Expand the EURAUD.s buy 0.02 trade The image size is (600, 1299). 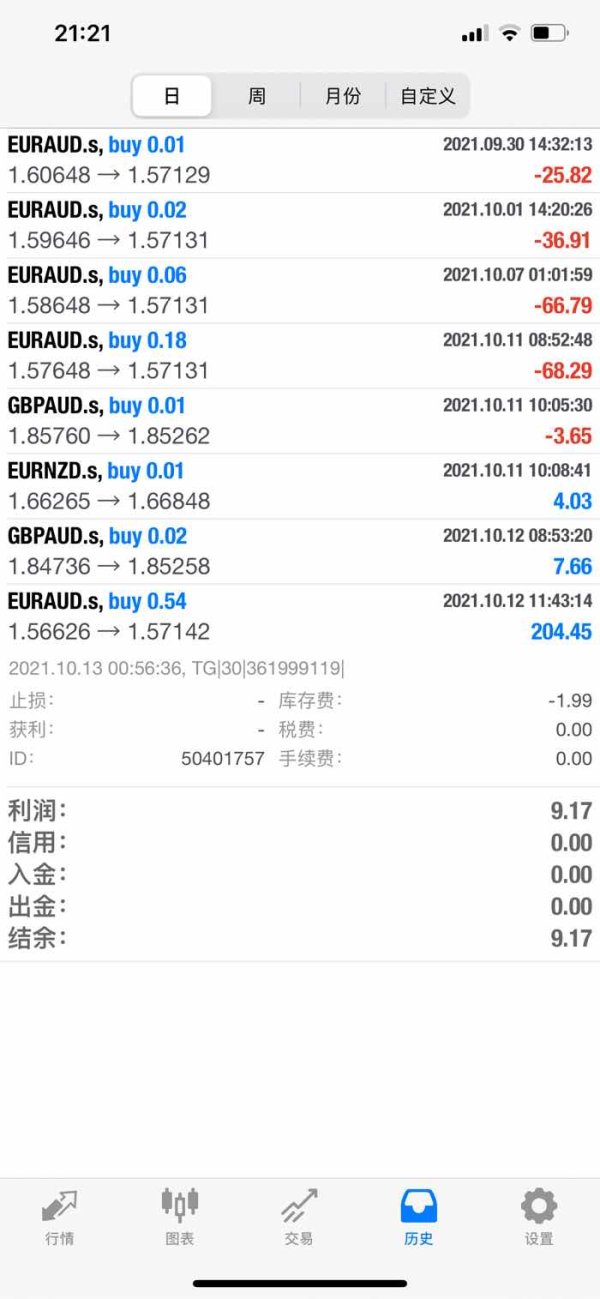(300, 225)
